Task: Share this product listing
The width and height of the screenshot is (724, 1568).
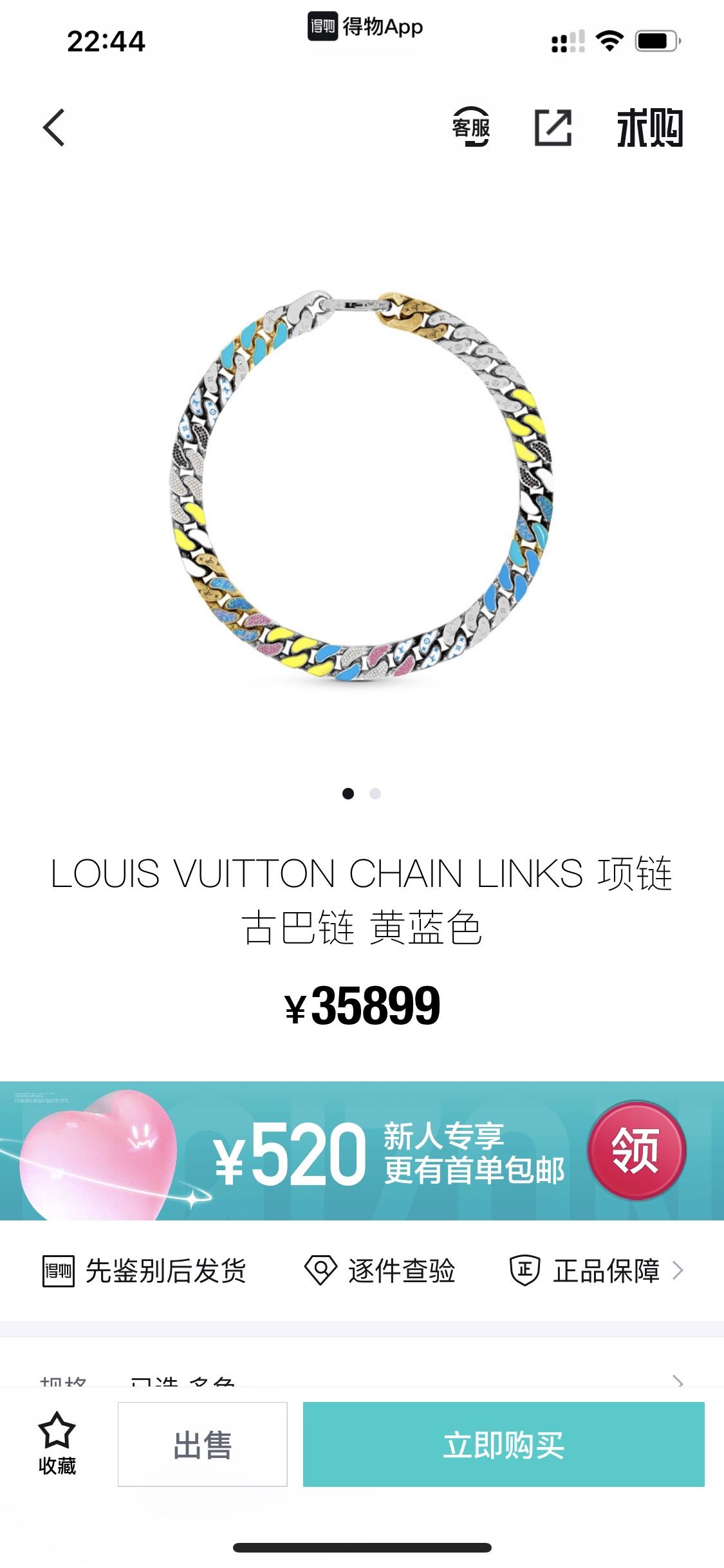Action: [553, 127]
